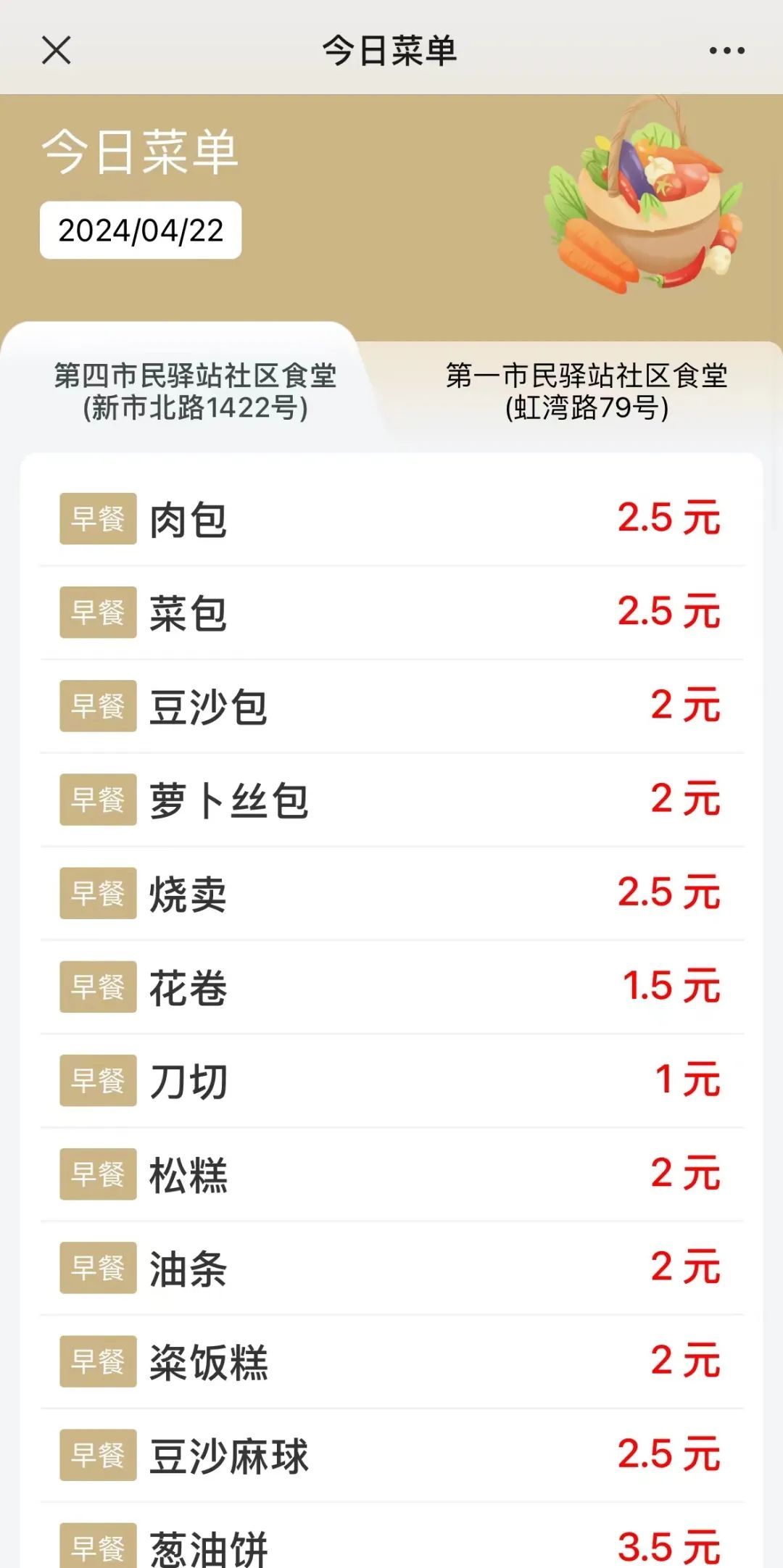
Task: Open the three-dot overflow menu
Action: [x=726, y=51]
